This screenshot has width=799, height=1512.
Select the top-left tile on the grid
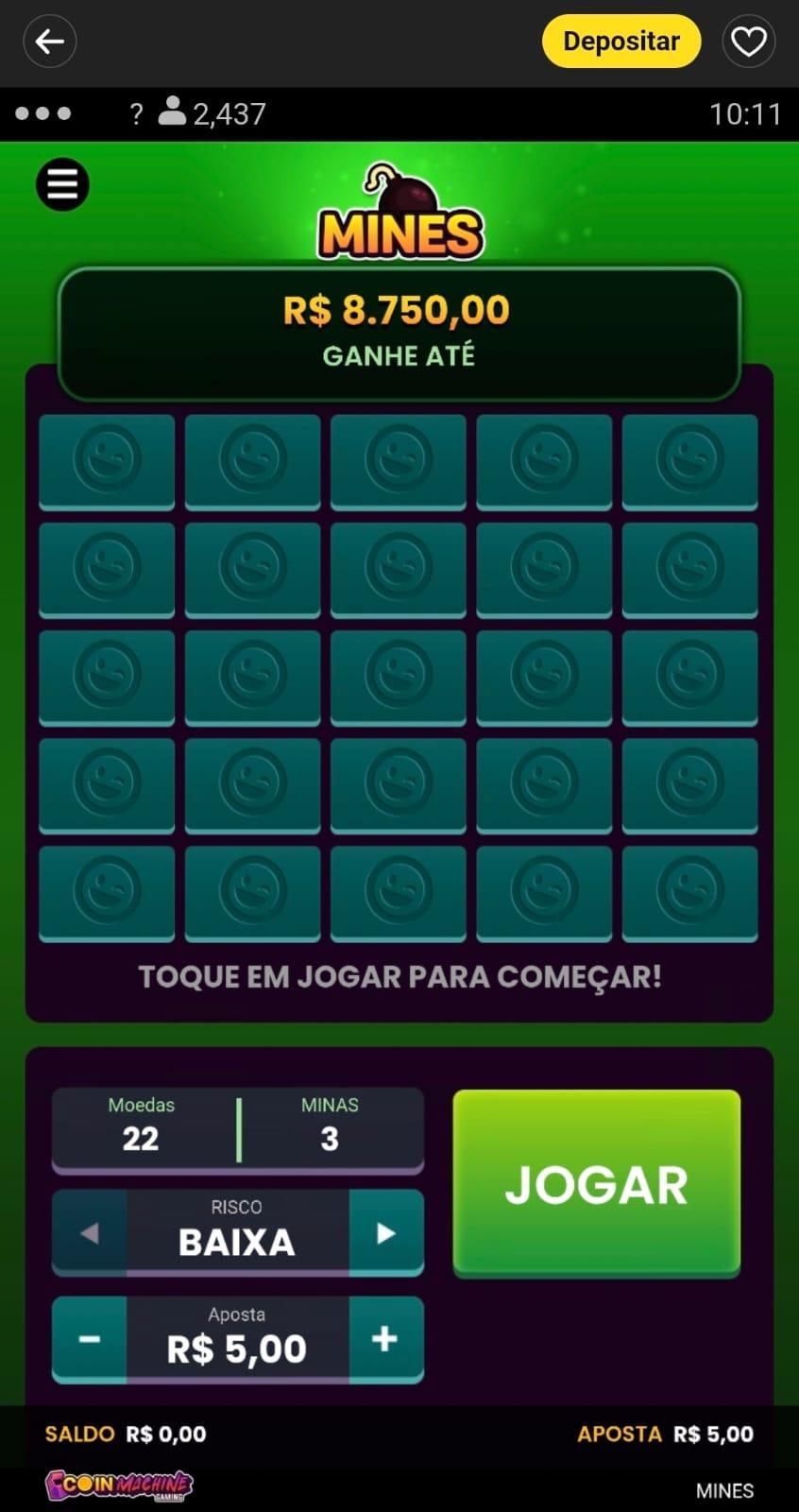pyautogui.click(x=106, y=461)
